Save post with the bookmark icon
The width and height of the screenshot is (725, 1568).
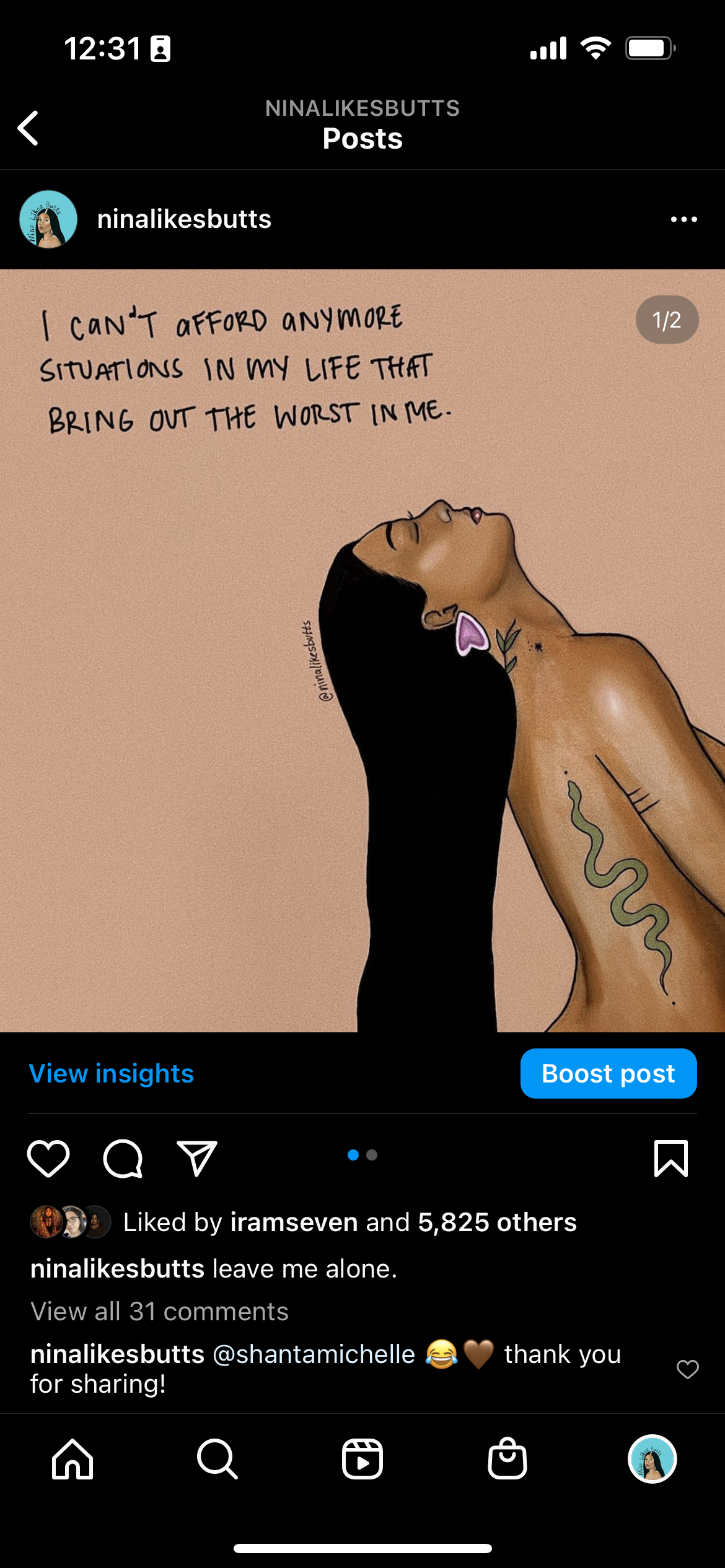(x=670, y=1157)
